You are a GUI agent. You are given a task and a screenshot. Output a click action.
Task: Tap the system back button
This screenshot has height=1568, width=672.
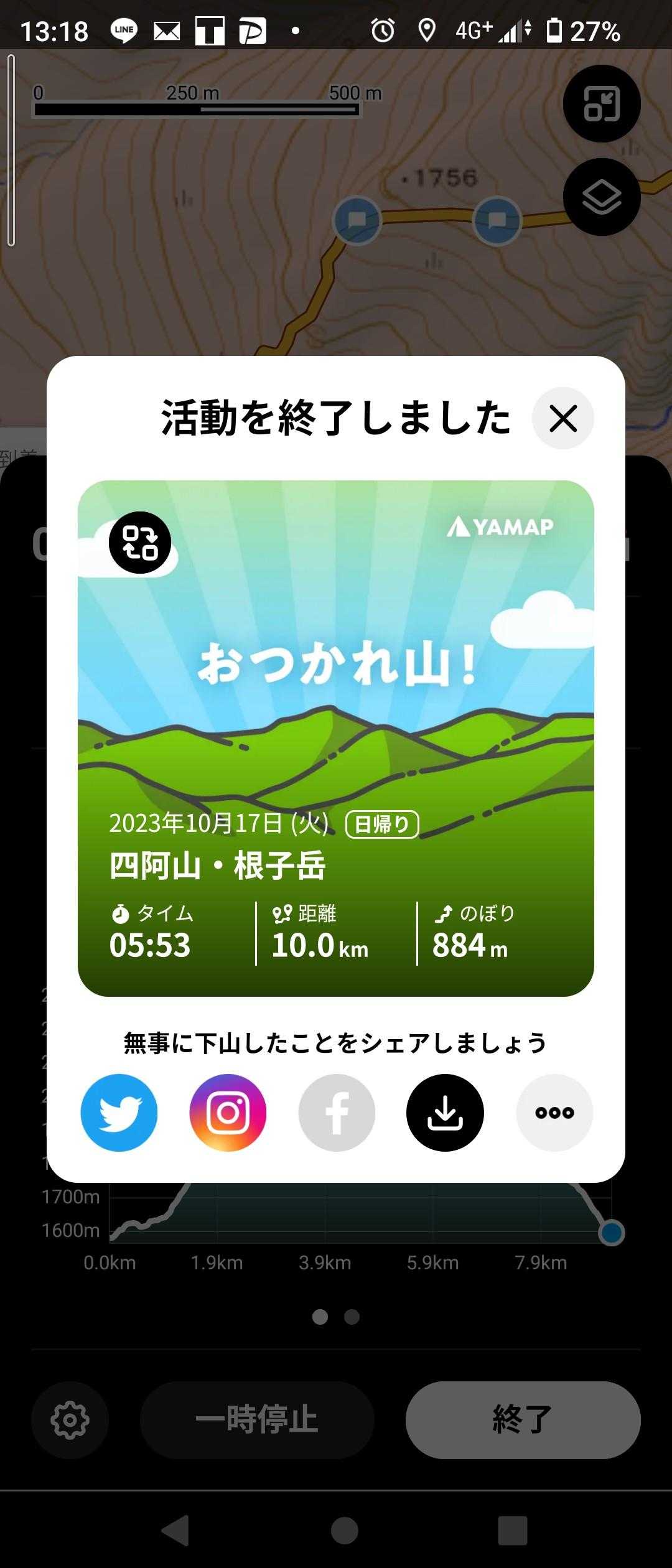click(x=175, y=1530)
